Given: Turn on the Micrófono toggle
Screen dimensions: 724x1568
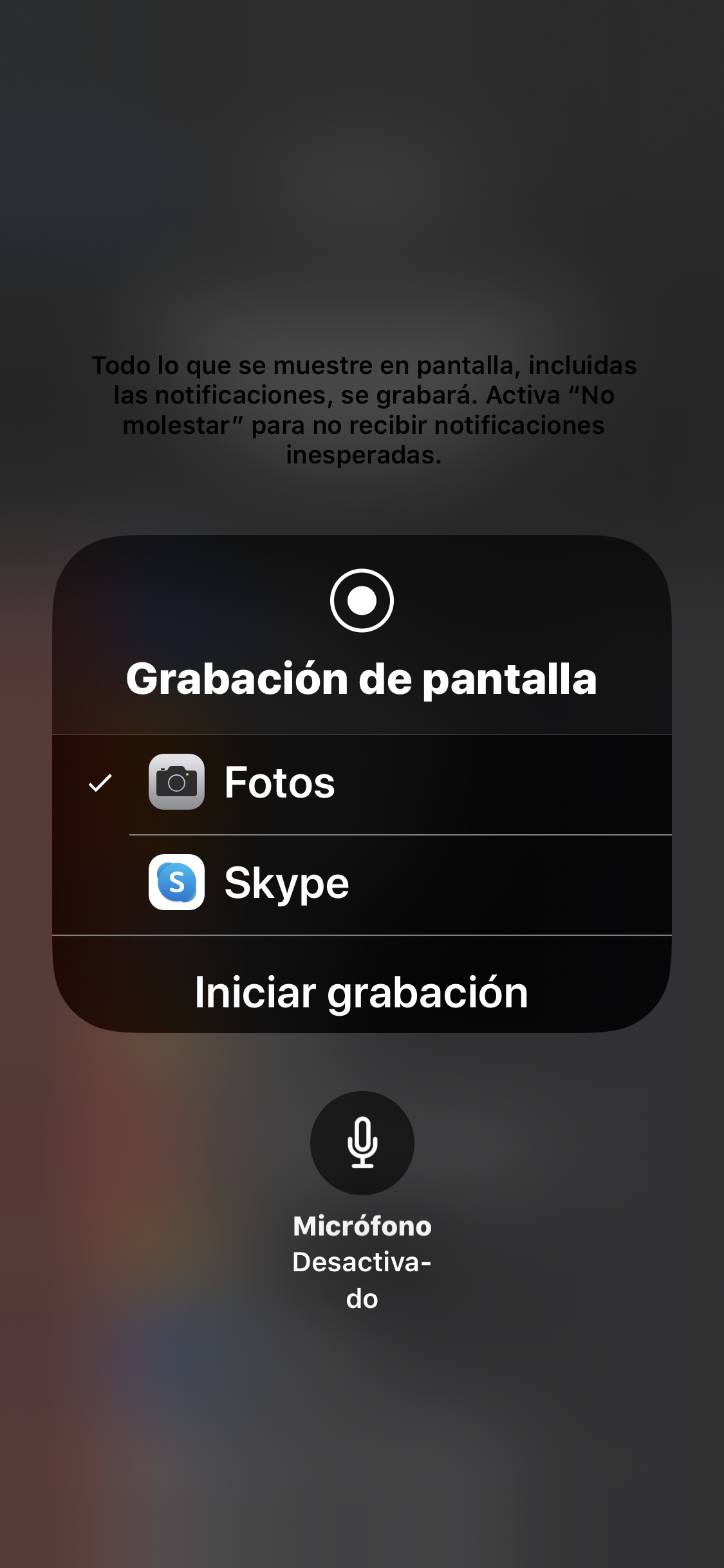Looking at the screenshot, I should [362, 1143].
